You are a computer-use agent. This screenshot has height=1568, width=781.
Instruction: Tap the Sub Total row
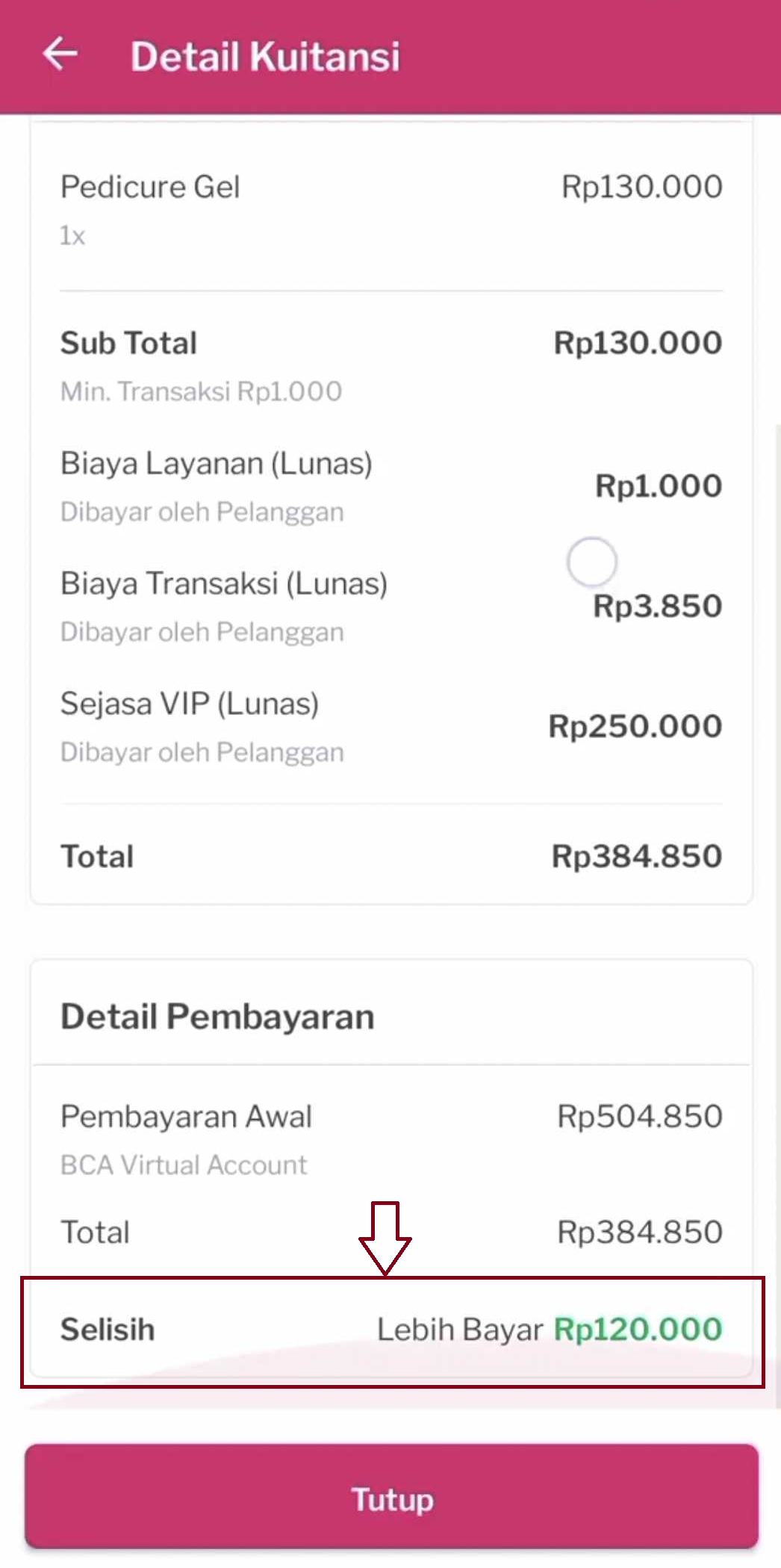click(x=128, y=343)
